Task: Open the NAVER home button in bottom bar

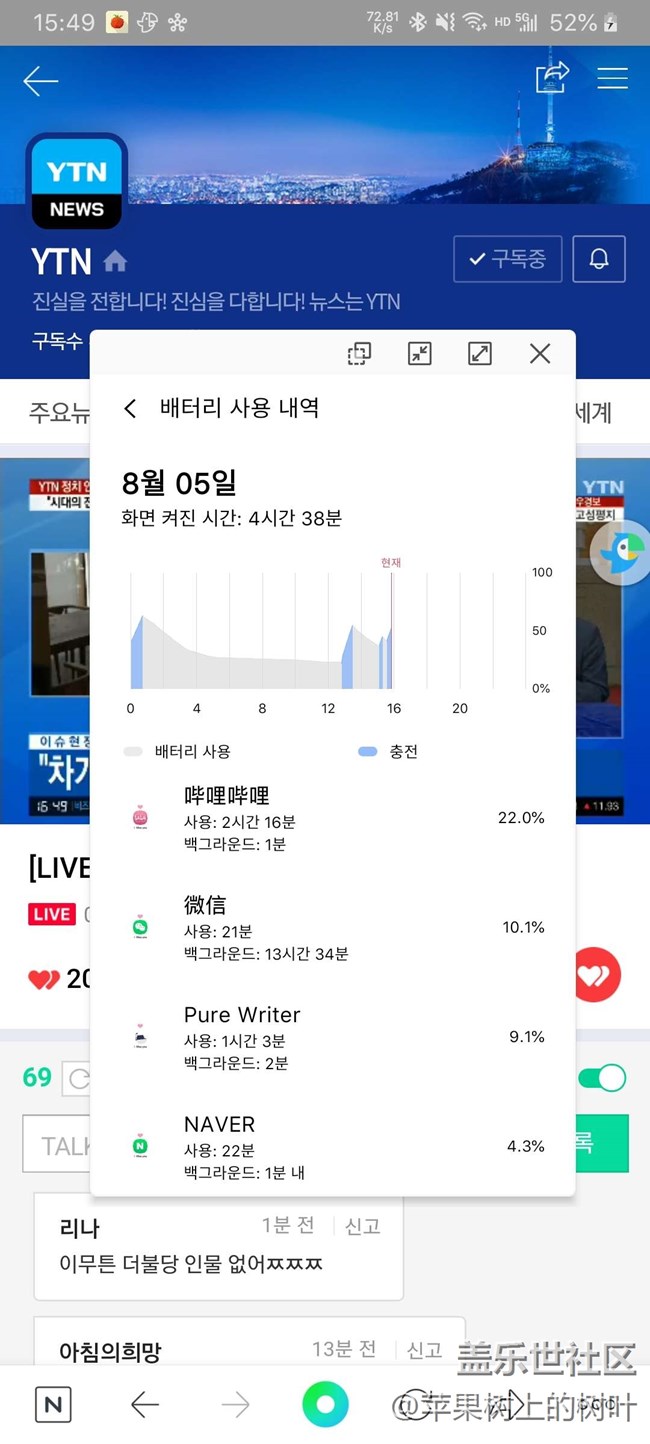Action: pyautogui.click(x=53, y=1405)
